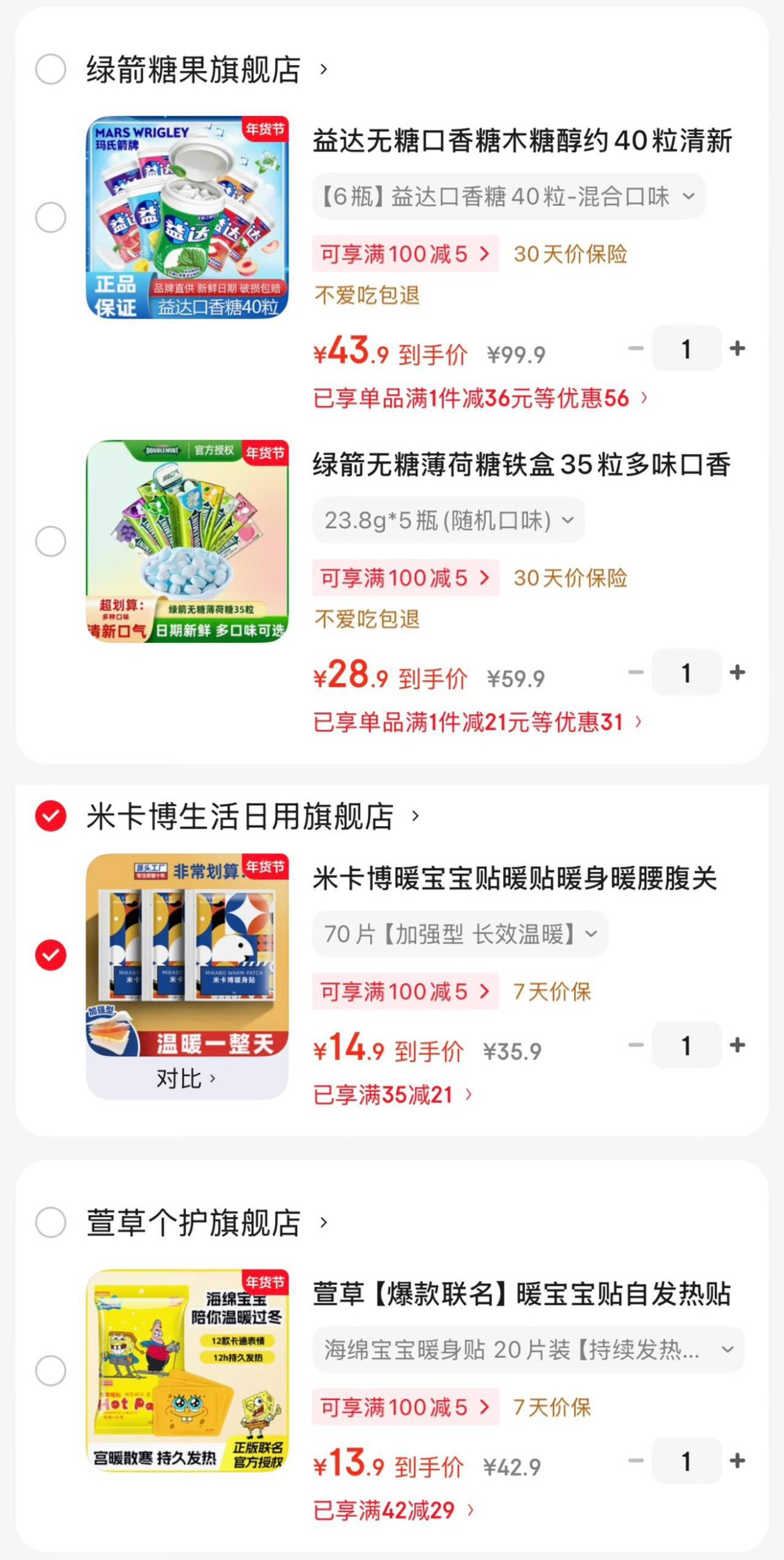This screenshot has width=784, height=1560.
Task: Deselect the 米卡博暖宝宝贴 item
Action: (x=51, y=955)
